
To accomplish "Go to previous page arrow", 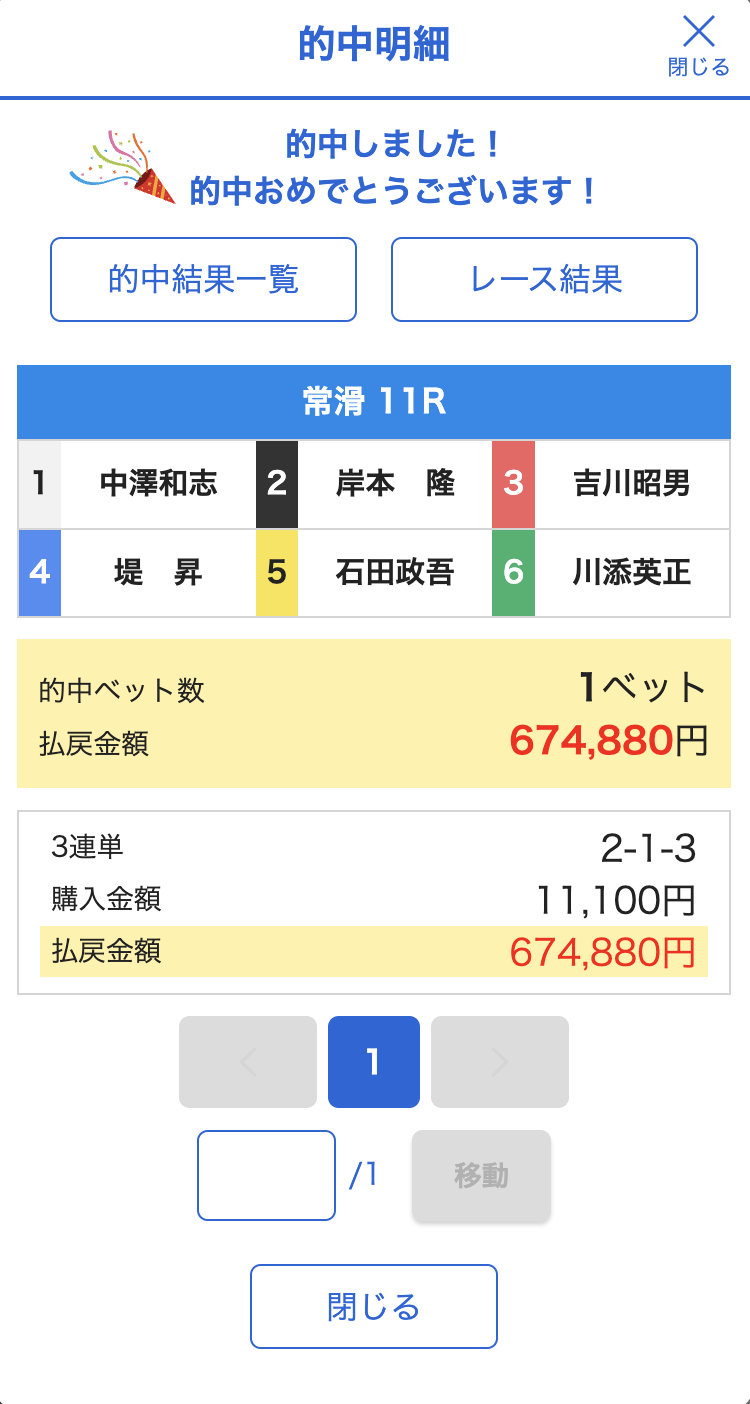I will (x=248, y=1062).
